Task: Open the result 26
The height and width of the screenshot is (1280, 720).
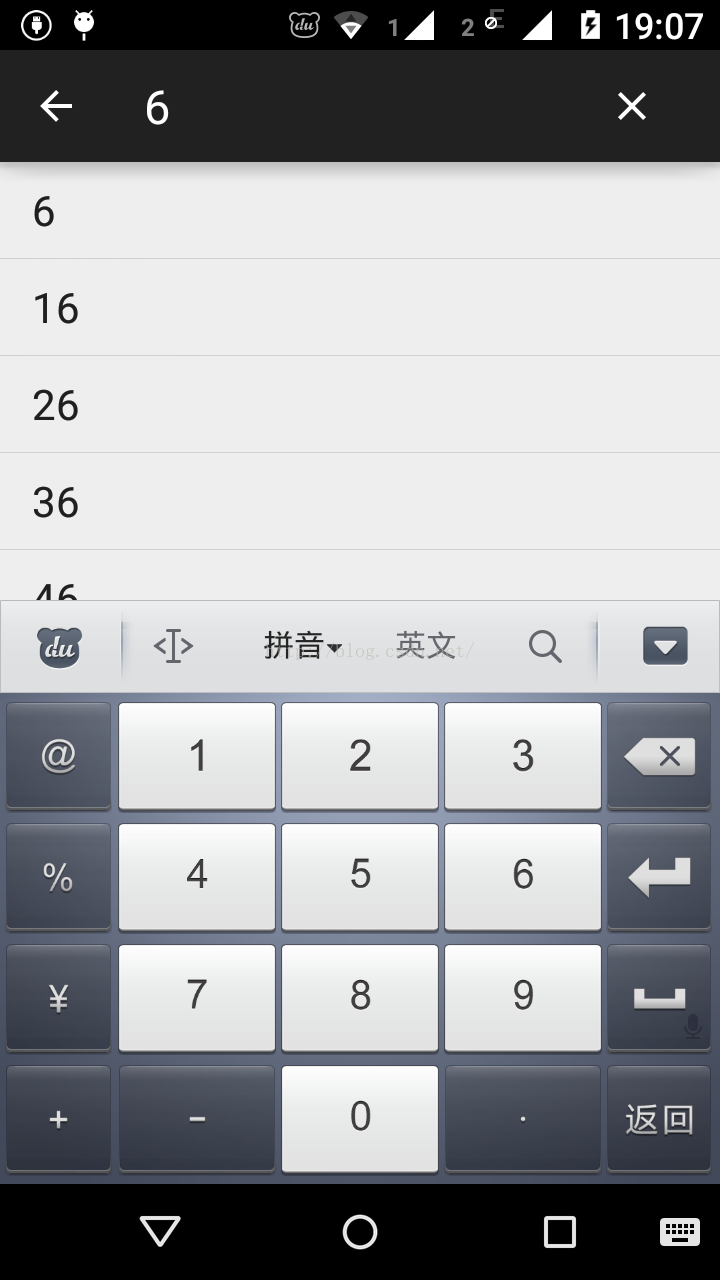Action: pyautogui.click(x=360, y=405)
